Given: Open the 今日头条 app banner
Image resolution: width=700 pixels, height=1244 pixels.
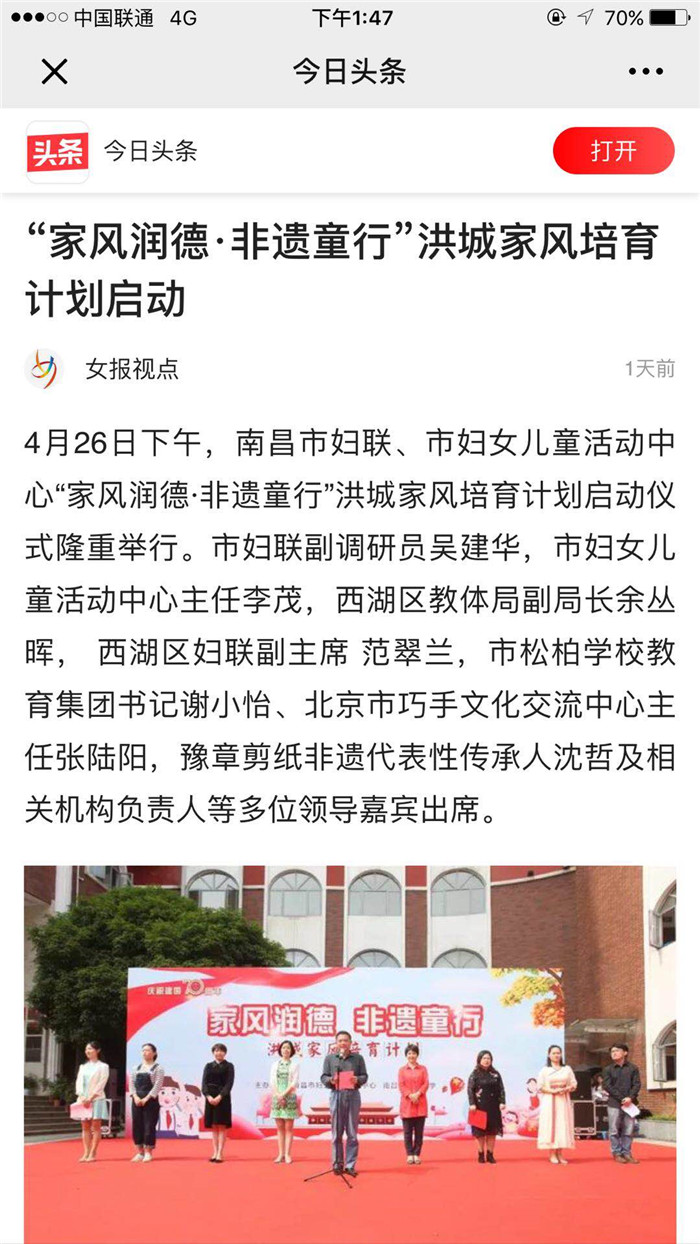Looking at the screenshot, I should pos(150,151).
